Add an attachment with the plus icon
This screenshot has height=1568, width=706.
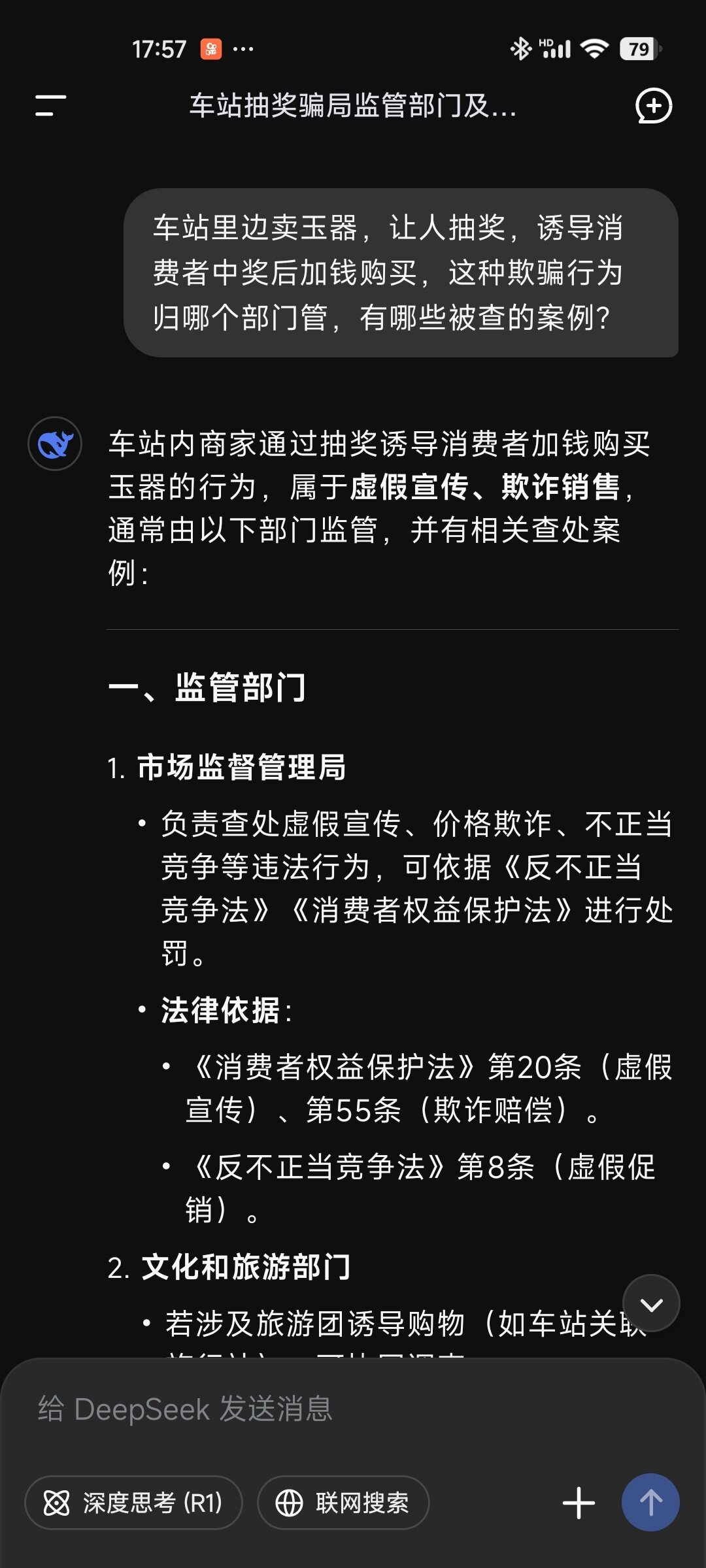click(579, 1503)
